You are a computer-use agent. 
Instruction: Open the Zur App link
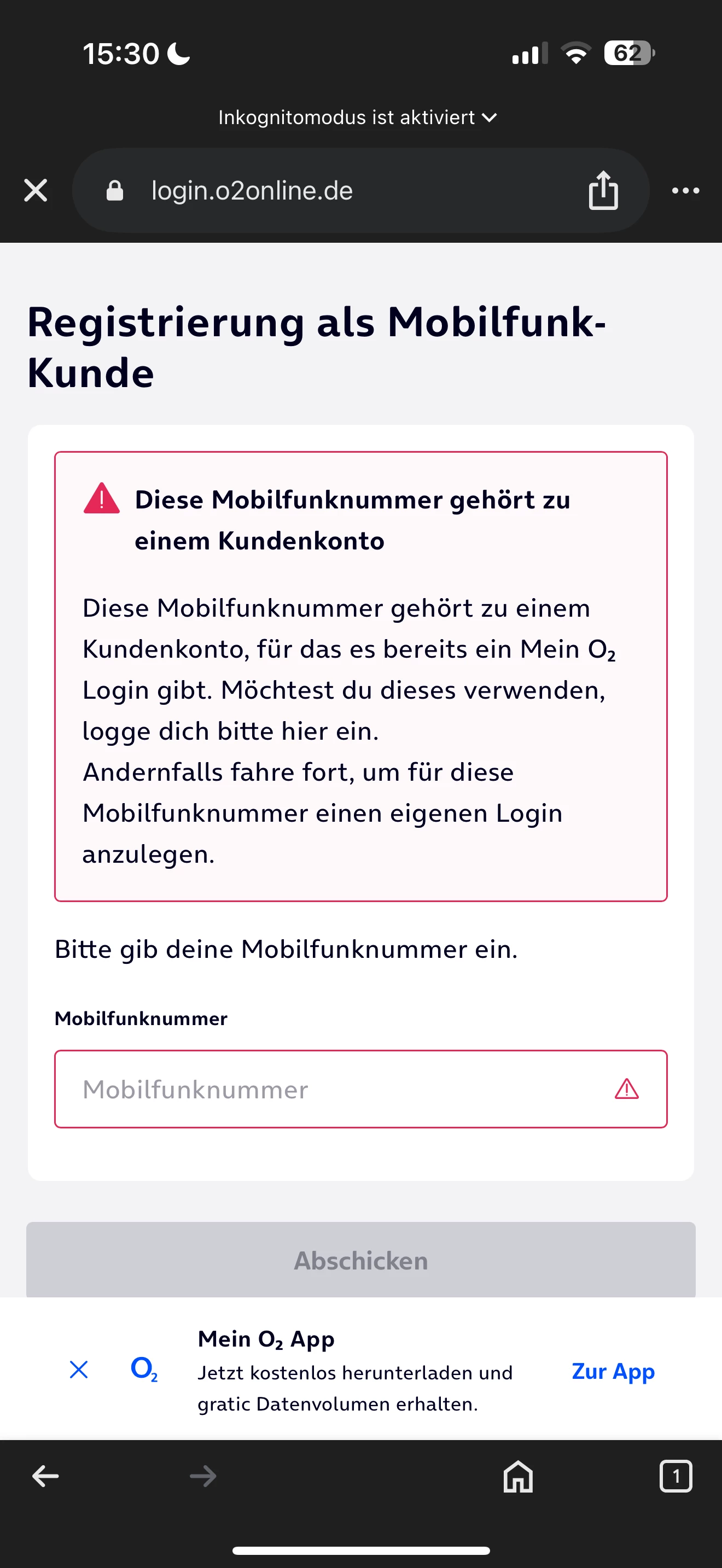(x=613, y=1371)
